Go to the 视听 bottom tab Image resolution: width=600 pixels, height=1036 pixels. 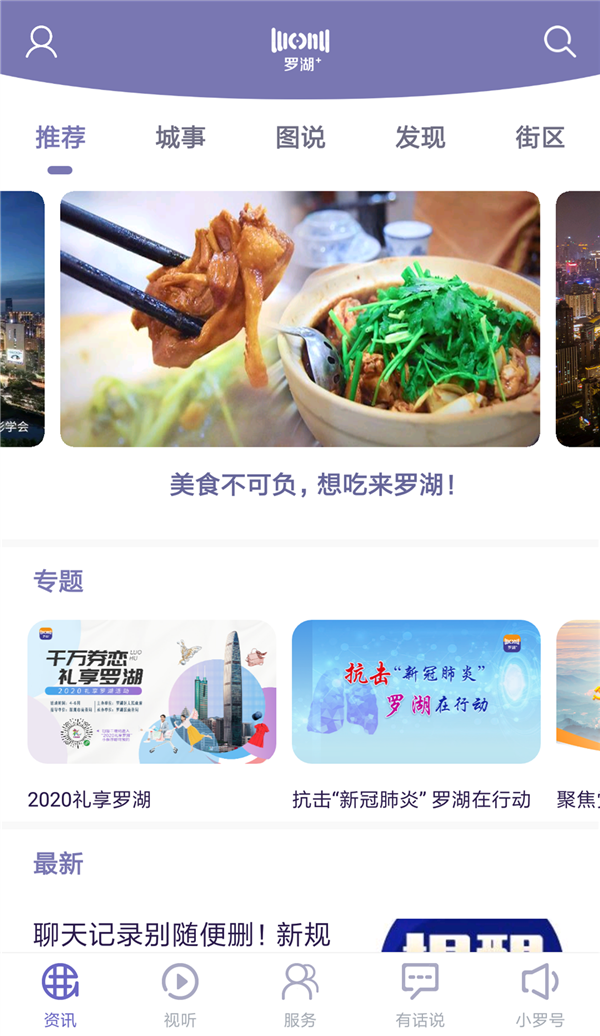[180, 995]
